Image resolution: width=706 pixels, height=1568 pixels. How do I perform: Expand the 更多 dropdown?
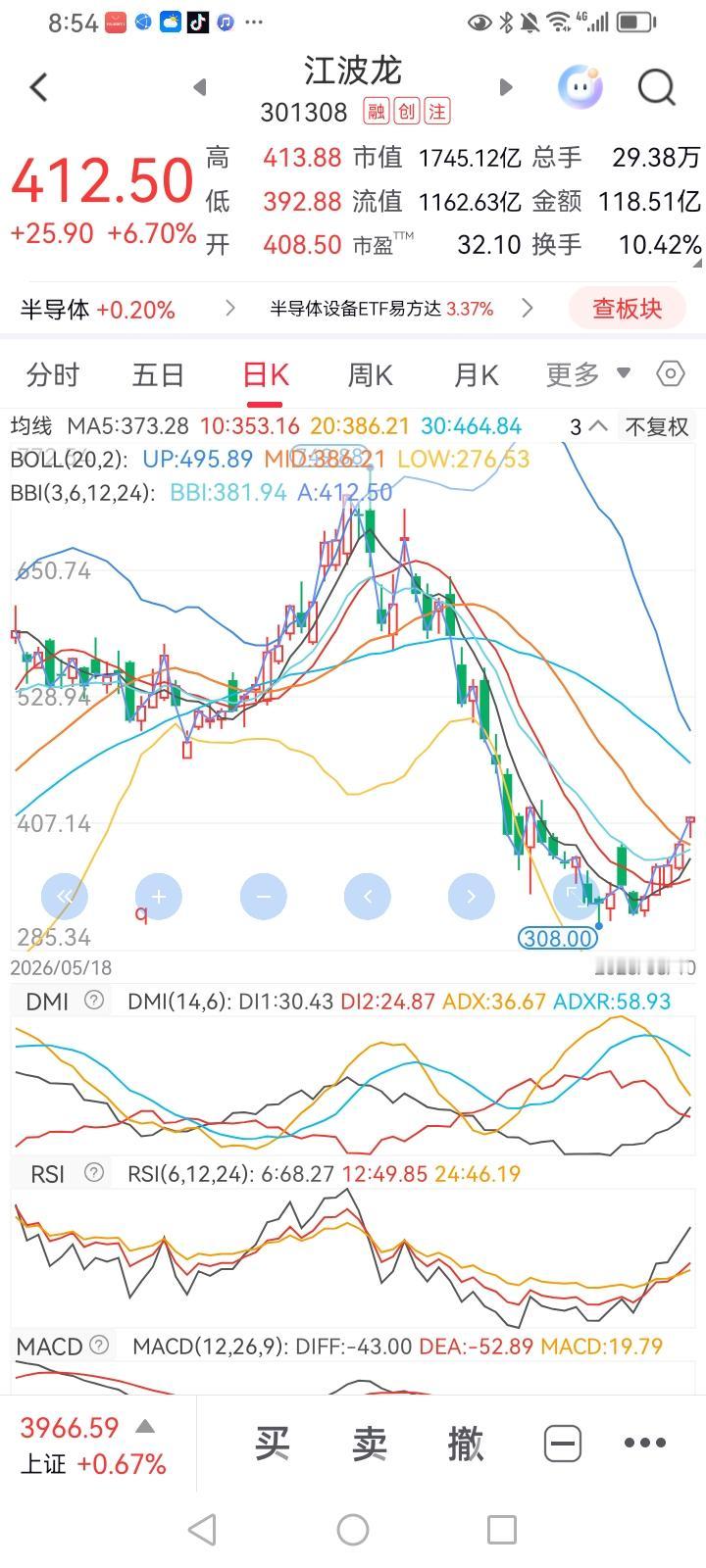click(x=588, y=374)
